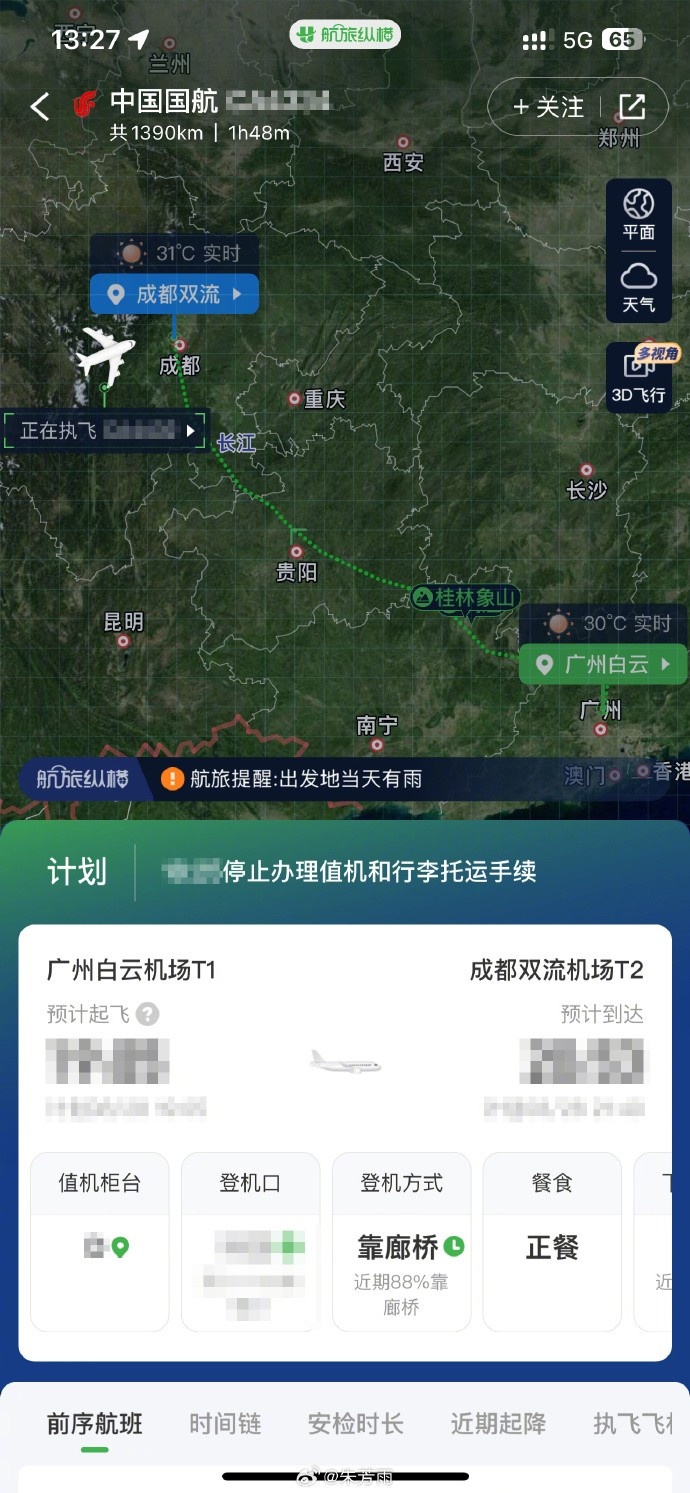The width and height of the screenshot is (690, 1493).
Task: Open the 天气 weather layer
Action: (638, 287)
